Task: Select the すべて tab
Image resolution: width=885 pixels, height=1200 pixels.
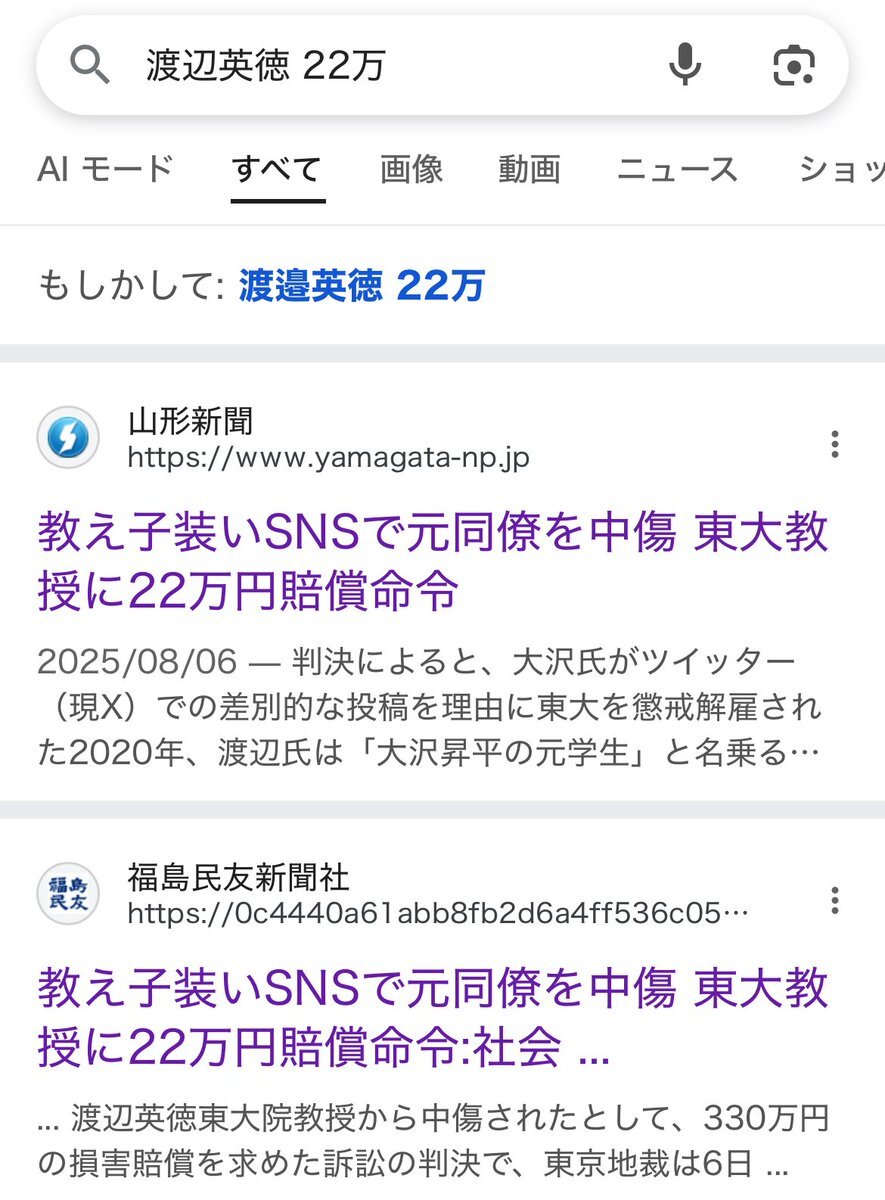Action: coord(277,169)
